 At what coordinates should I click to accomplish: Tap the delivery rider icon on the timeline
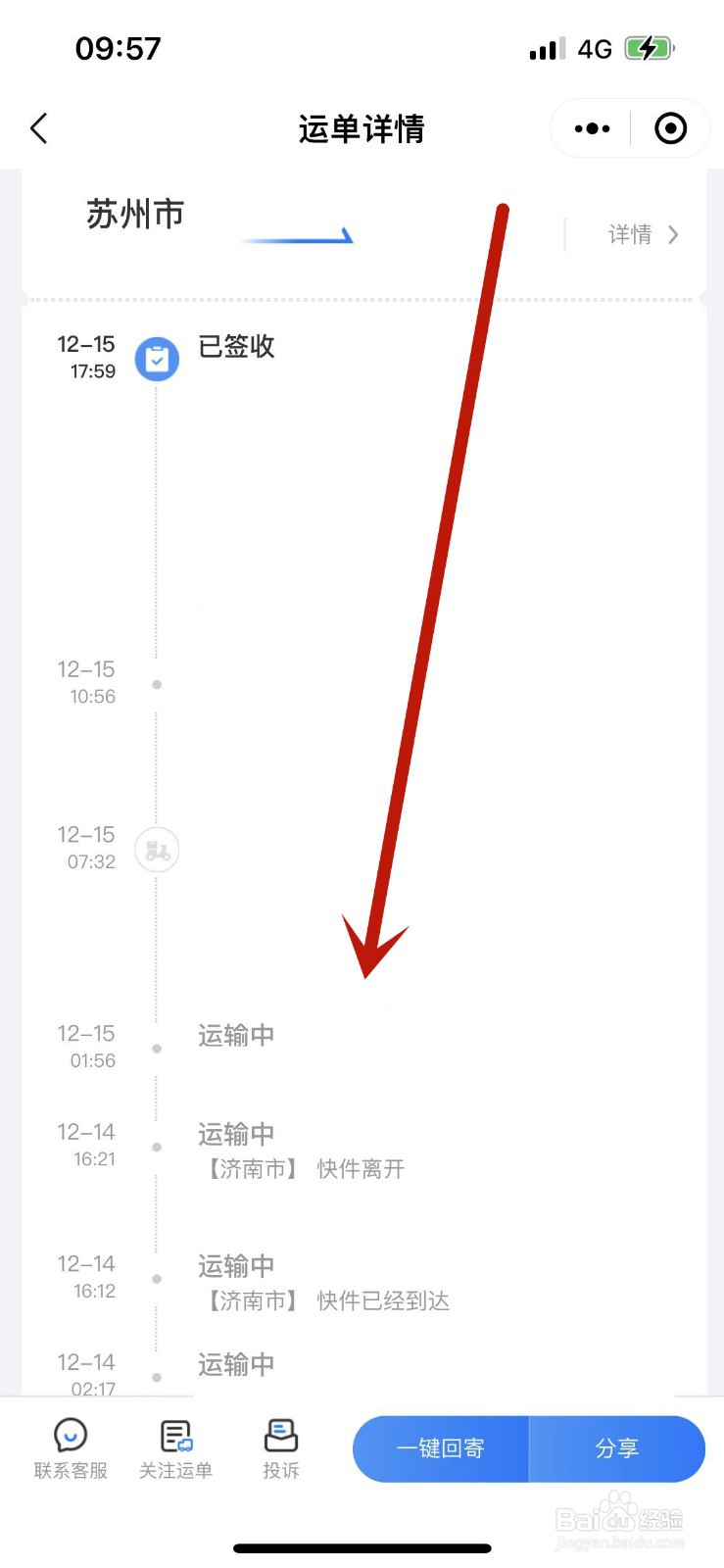(x=157, y=851)
